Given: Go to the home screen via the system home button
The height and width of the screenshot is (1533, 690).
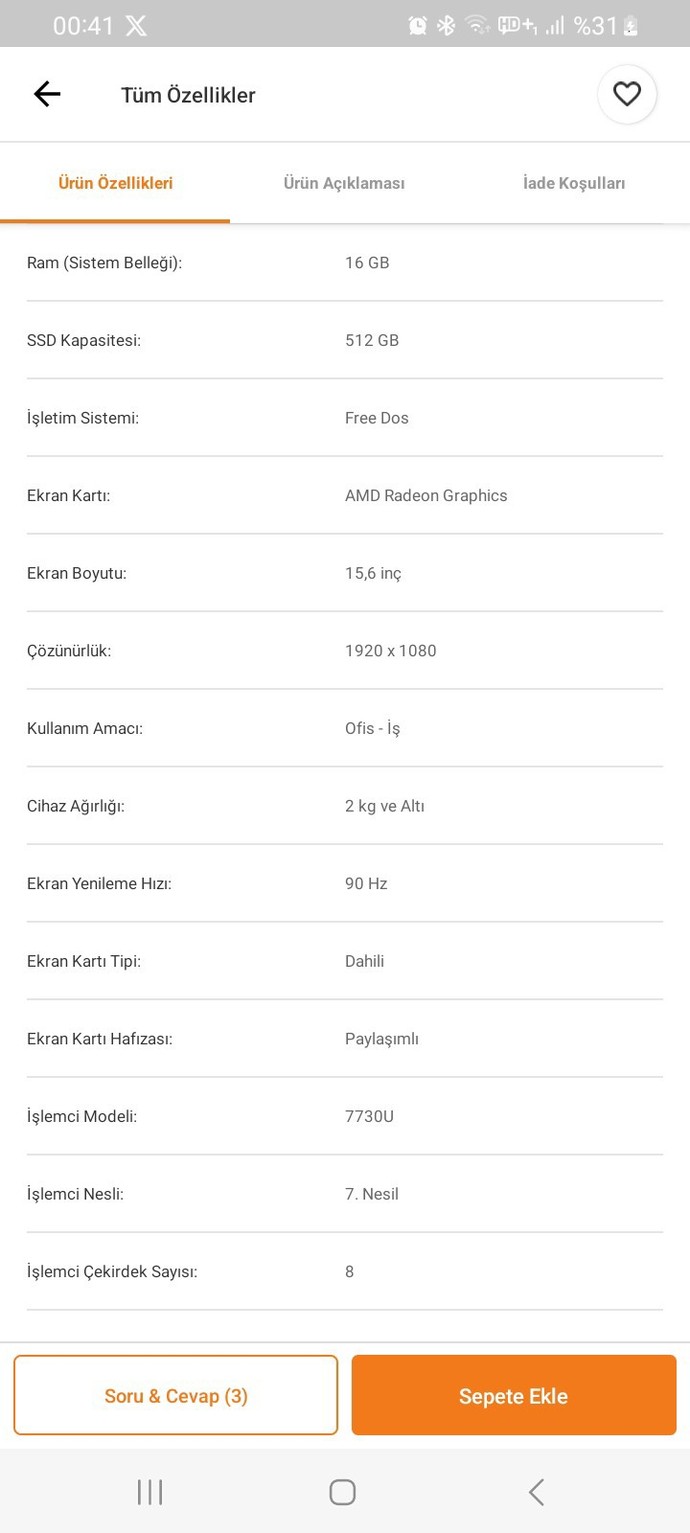Looking at the screenshot, I should [x=343, y=1492].
